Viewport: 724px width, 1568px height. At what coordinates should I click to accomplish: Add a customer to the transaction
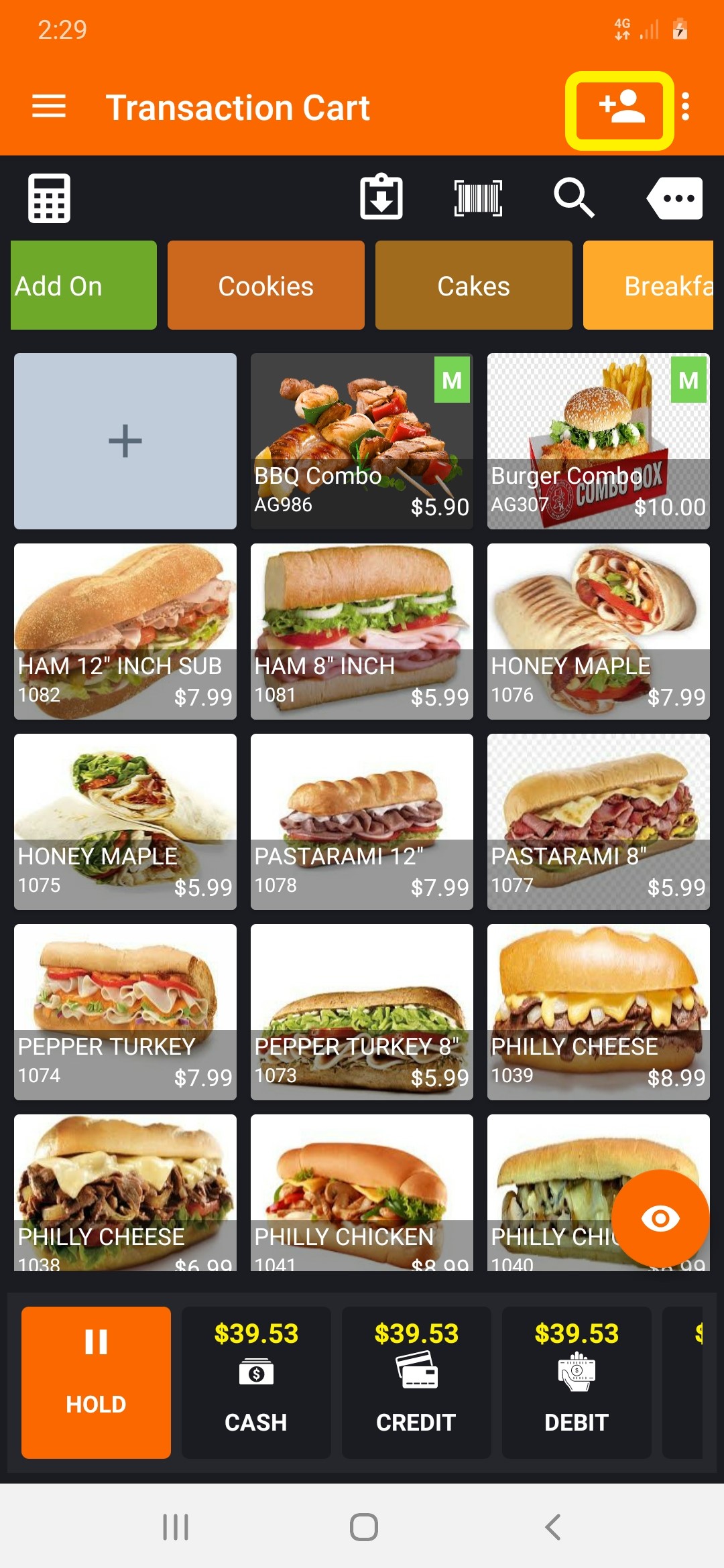pos(620,109)
